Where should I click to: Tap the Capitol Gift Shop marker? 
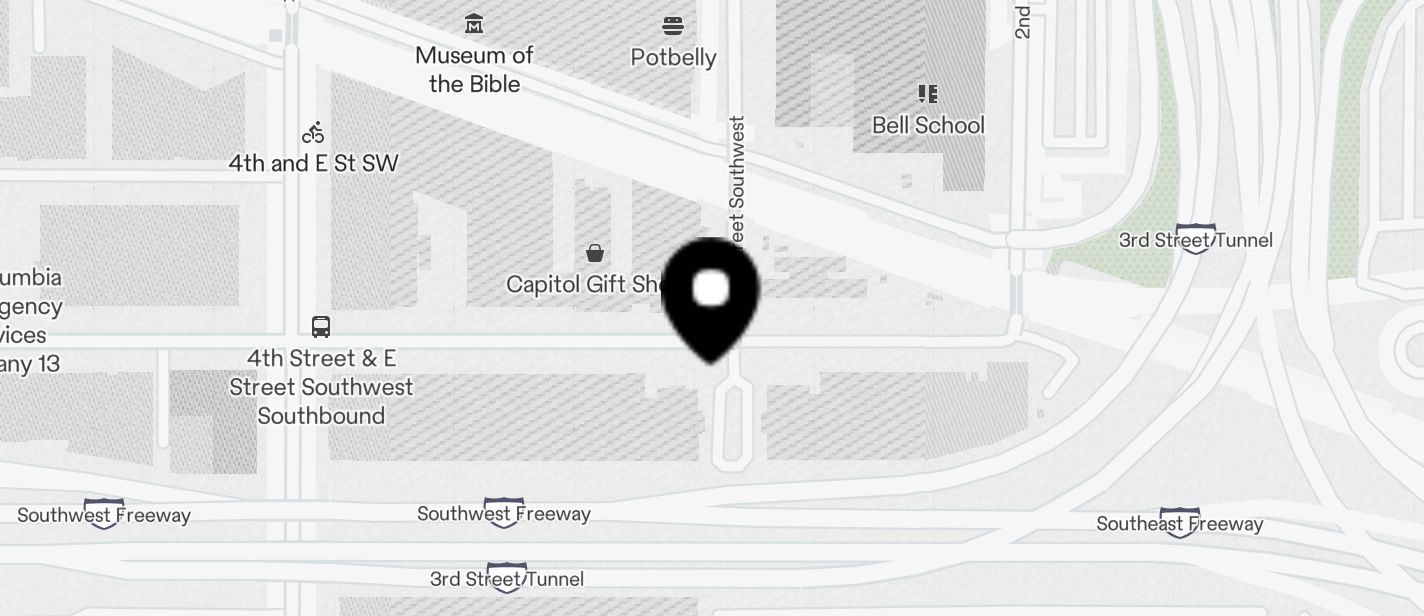[x=595, y=253]
